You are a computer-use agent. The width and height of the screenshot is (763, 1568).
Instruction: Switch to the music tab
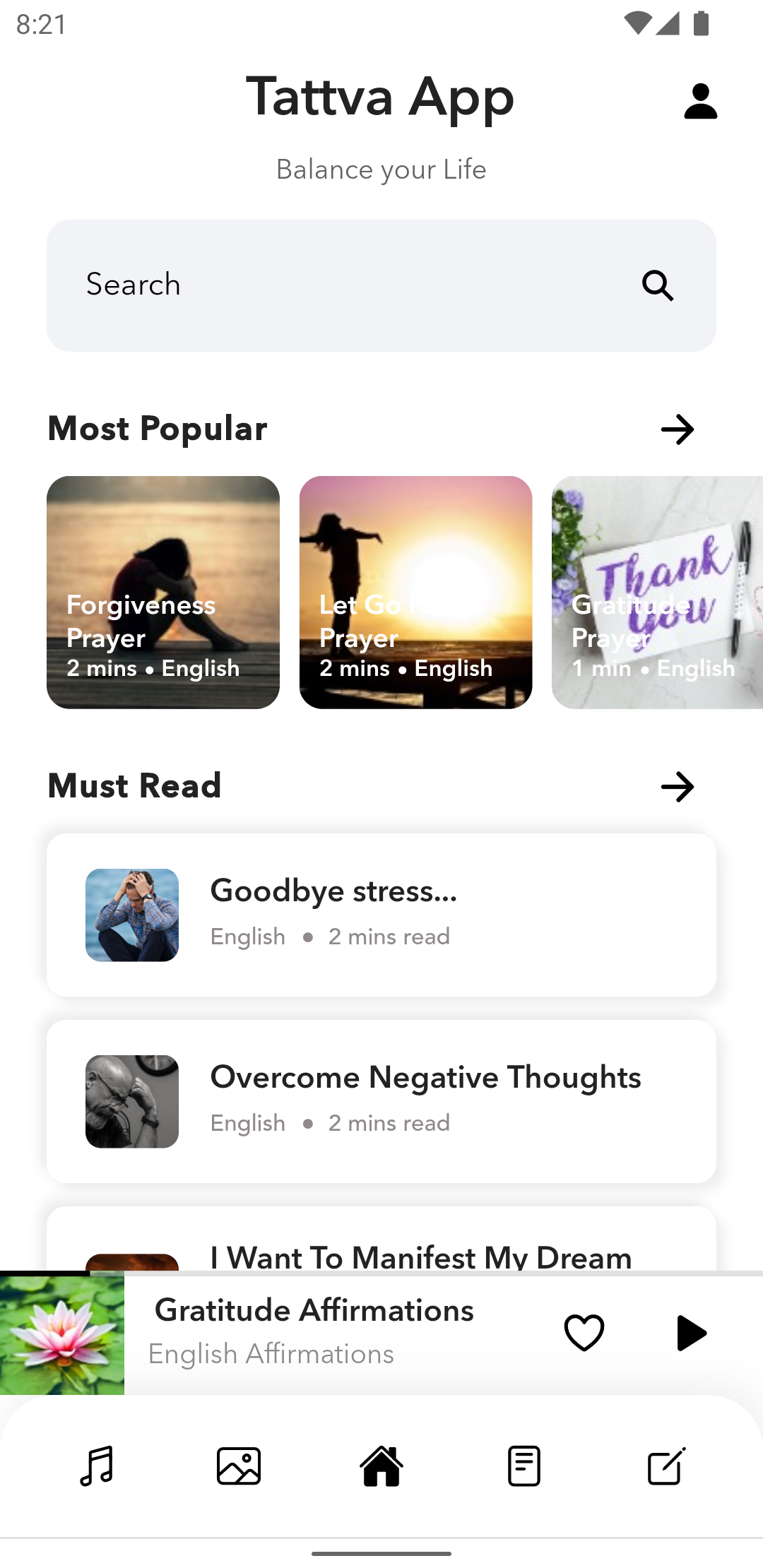pos(97,1466)
